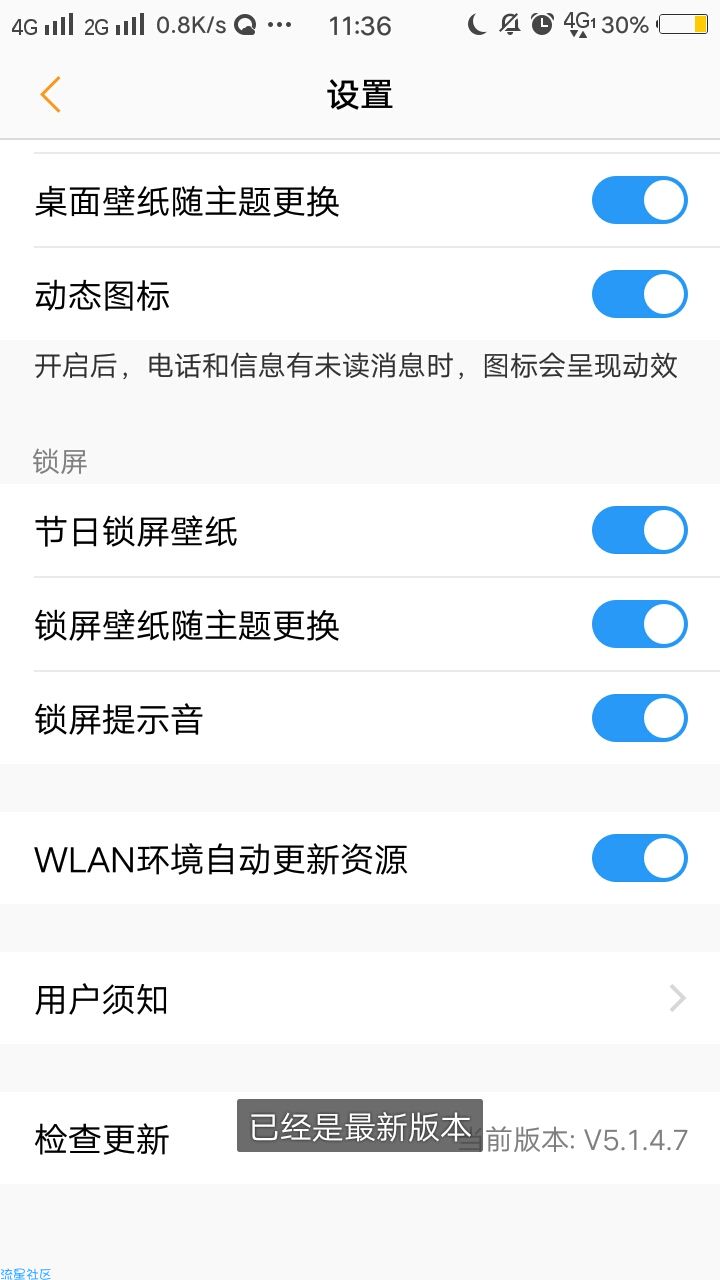720x1280 pixels.
Task: Open the 用户须知 page
Action: point(360,998)
